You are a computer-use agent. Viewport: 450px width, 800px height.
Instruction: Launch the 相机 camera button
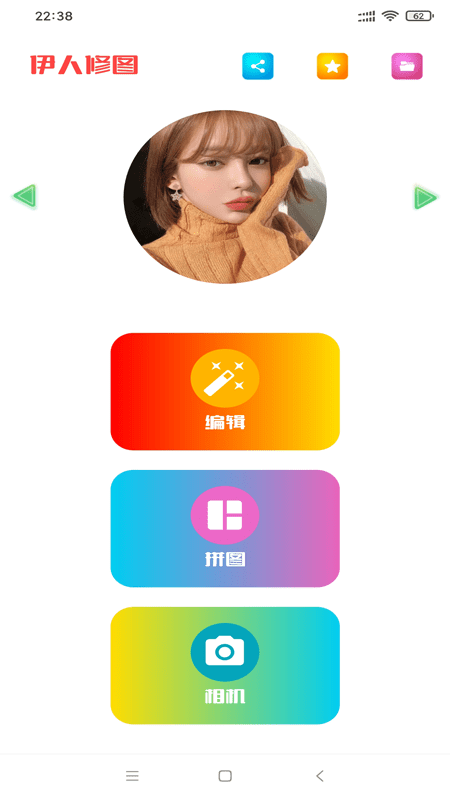click(225, 665)
